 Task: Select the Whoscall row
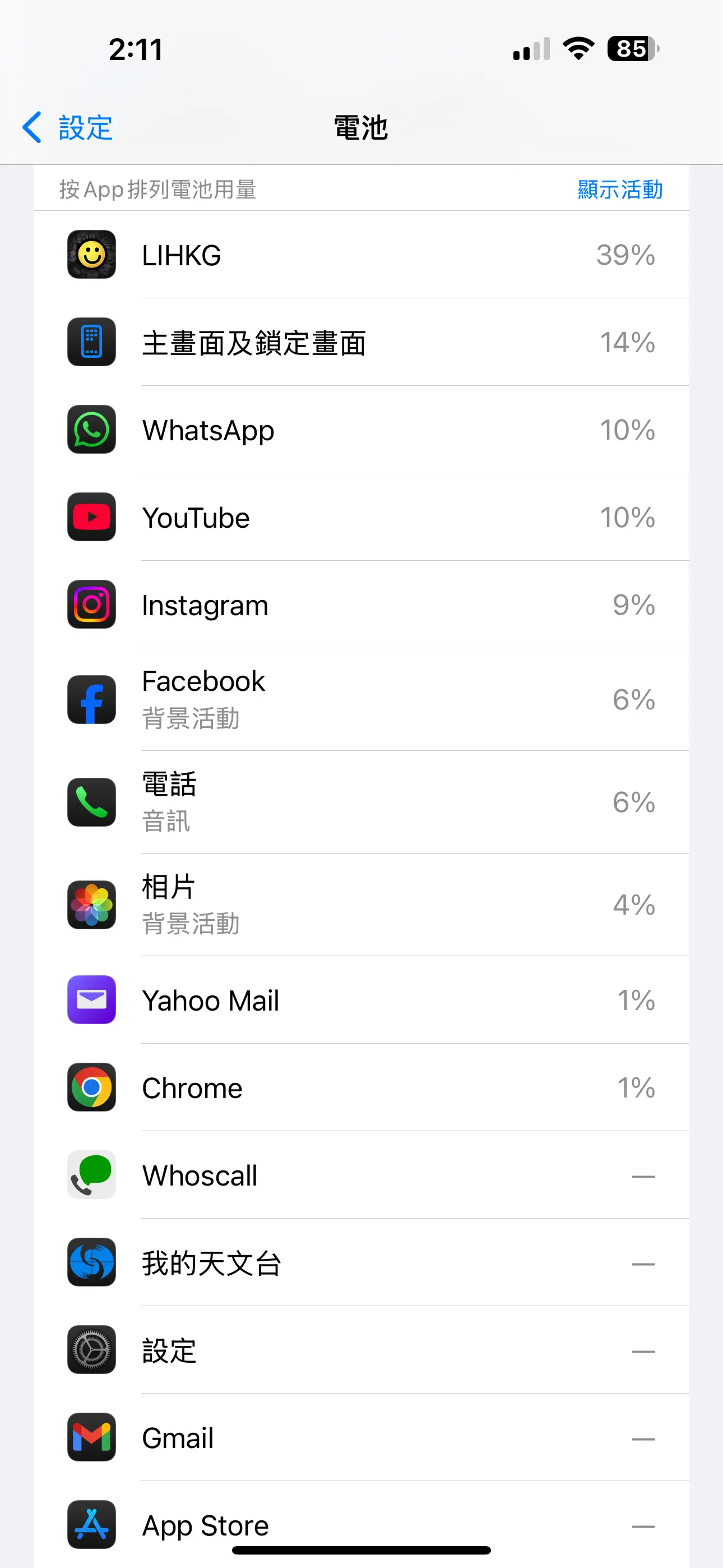pos(361,1175)
